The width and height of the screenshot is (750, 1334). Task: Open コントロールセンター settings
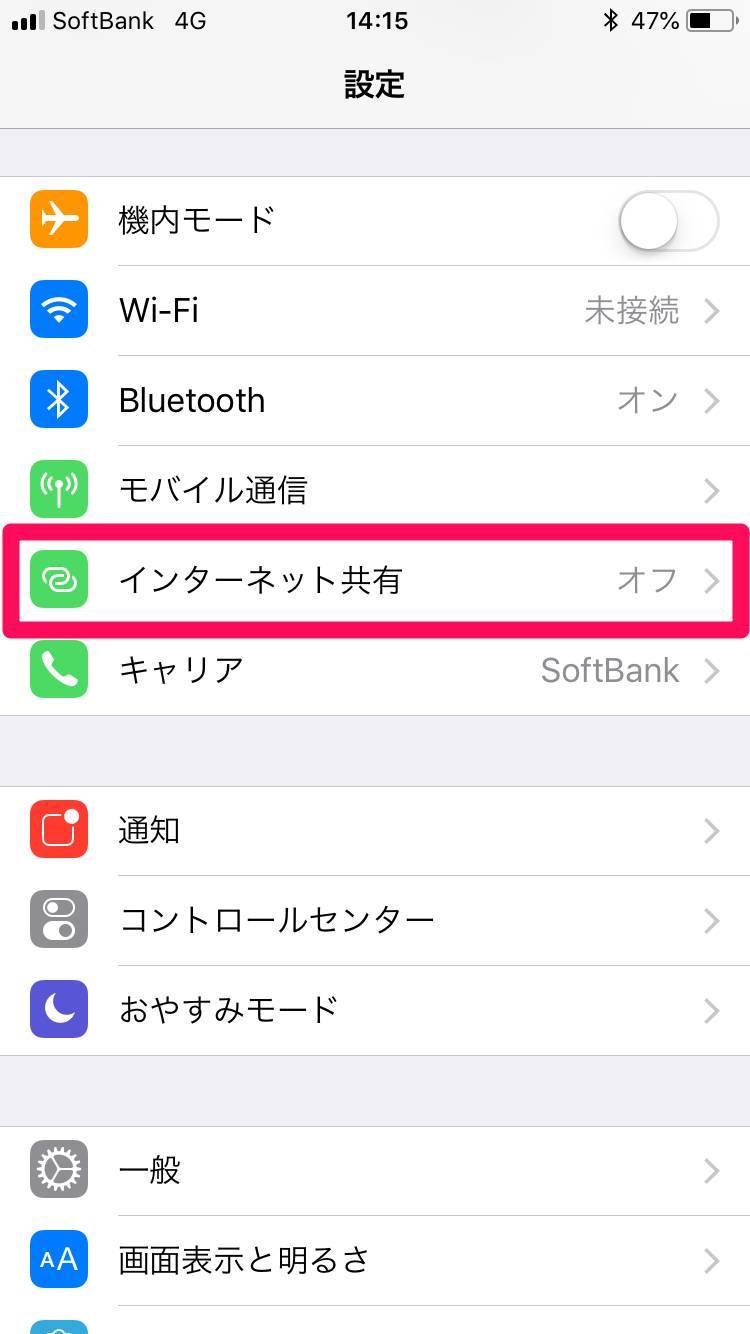(375, 920)
